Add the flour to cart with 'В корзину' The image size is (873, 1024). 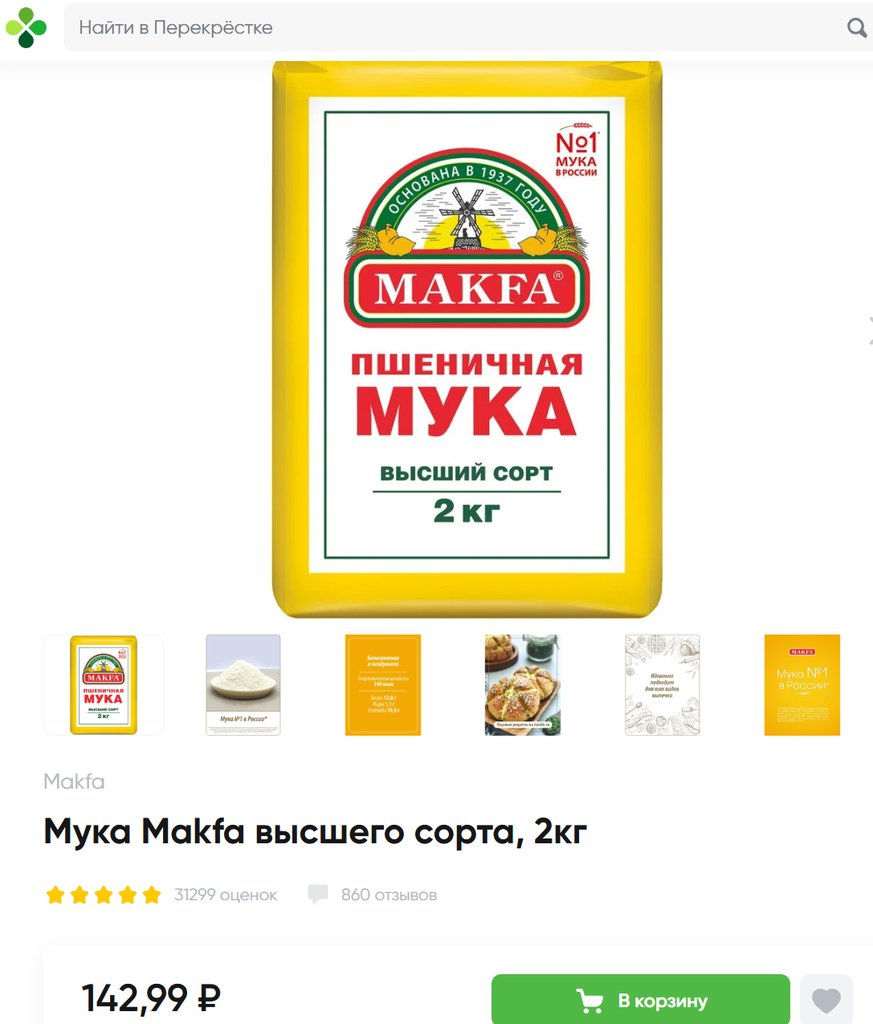click(640, 1000)
